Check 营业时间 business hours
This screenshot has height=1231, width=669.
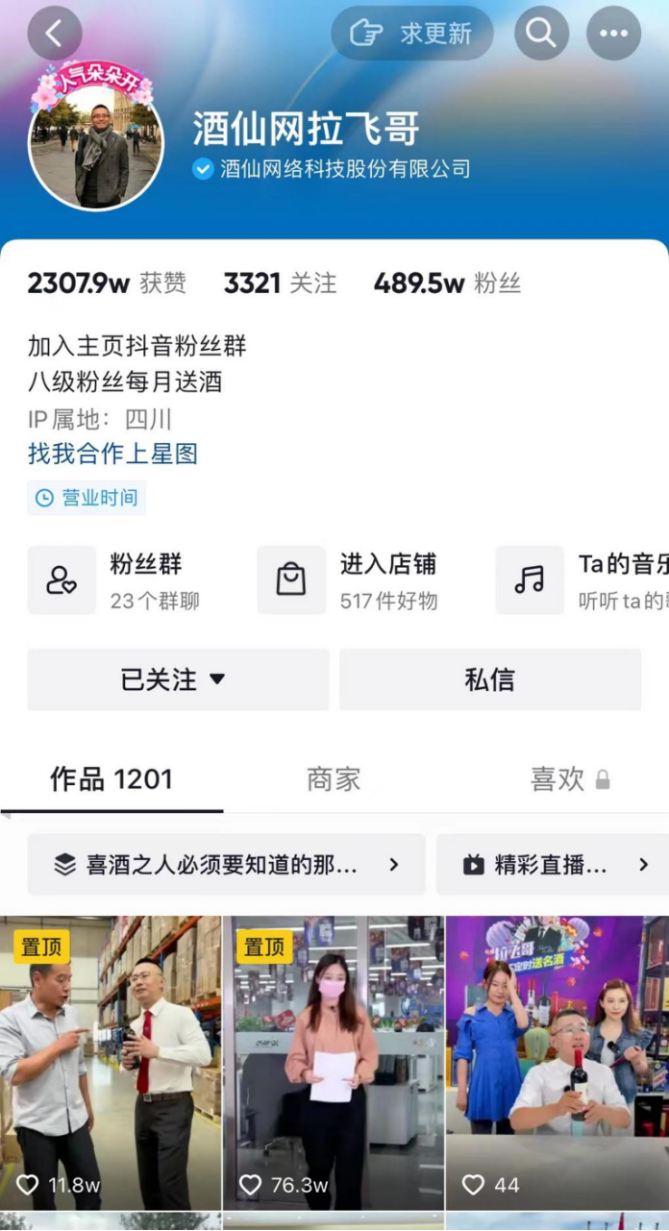tap(87, 498)
